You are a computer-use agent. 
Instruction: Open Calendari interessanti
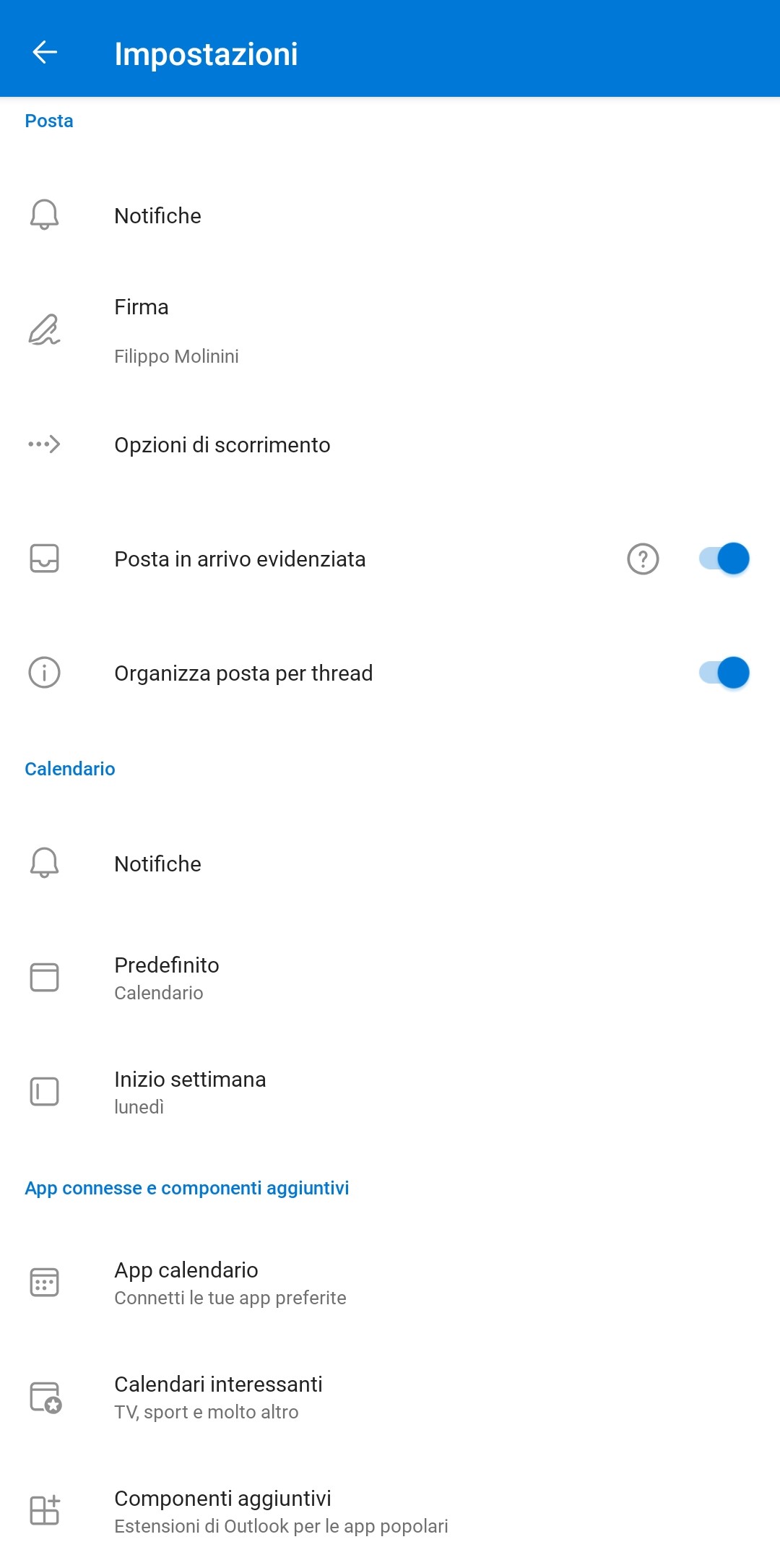[390, 1397]
